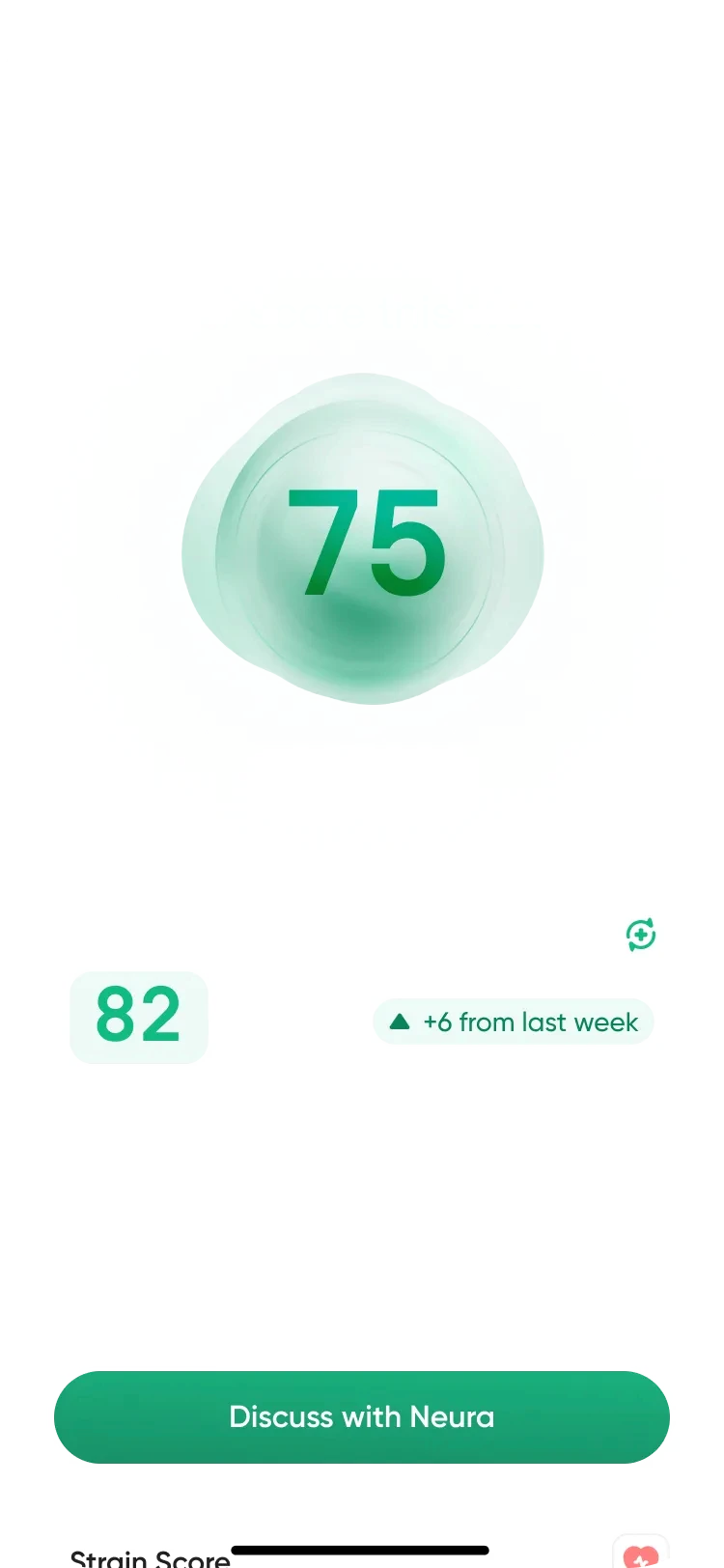Screen dimensions: 724x1568
Task: Tap the 82 score card to highlight it
Action: click(x=138, y=1017)
